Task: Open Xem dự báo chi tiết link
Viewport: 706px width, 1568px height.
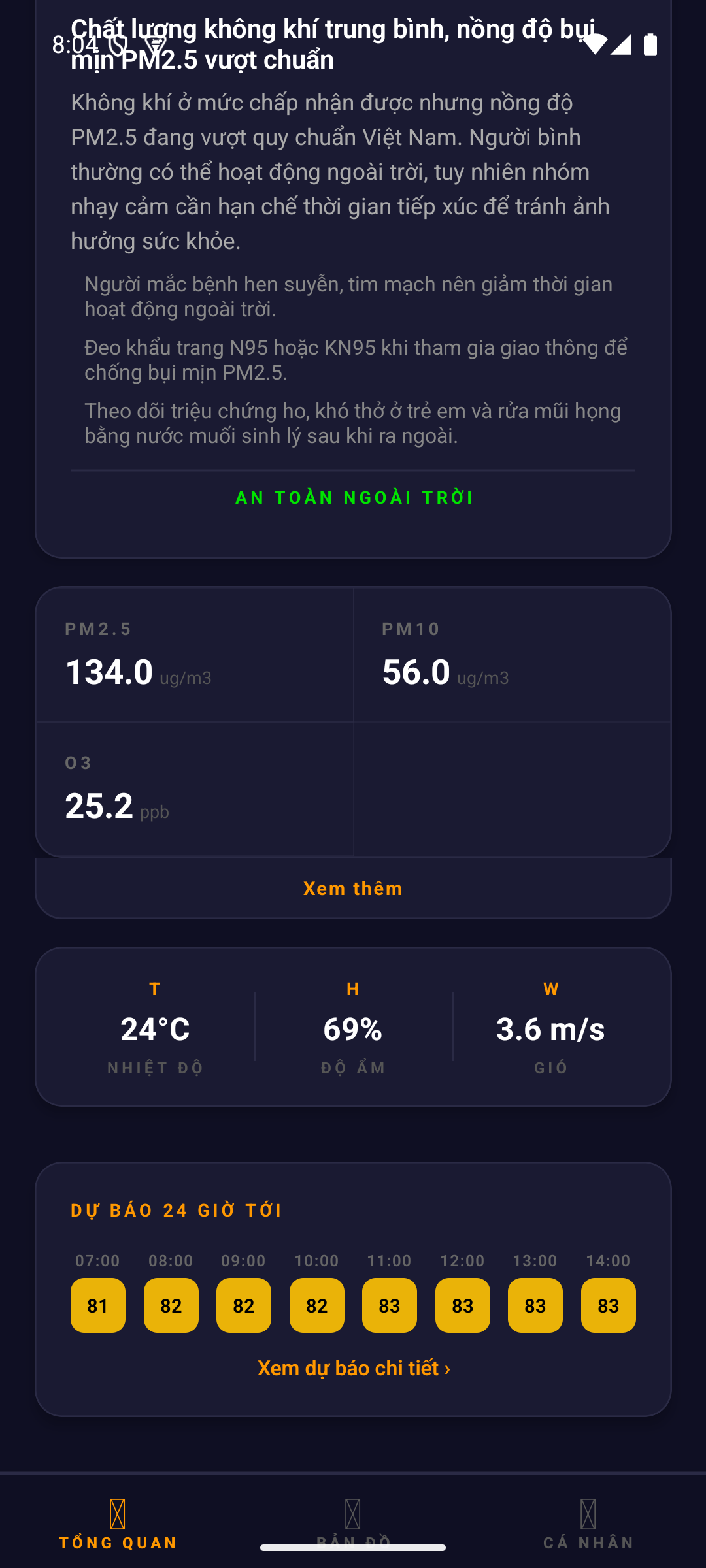Action: click(353, 1368)
